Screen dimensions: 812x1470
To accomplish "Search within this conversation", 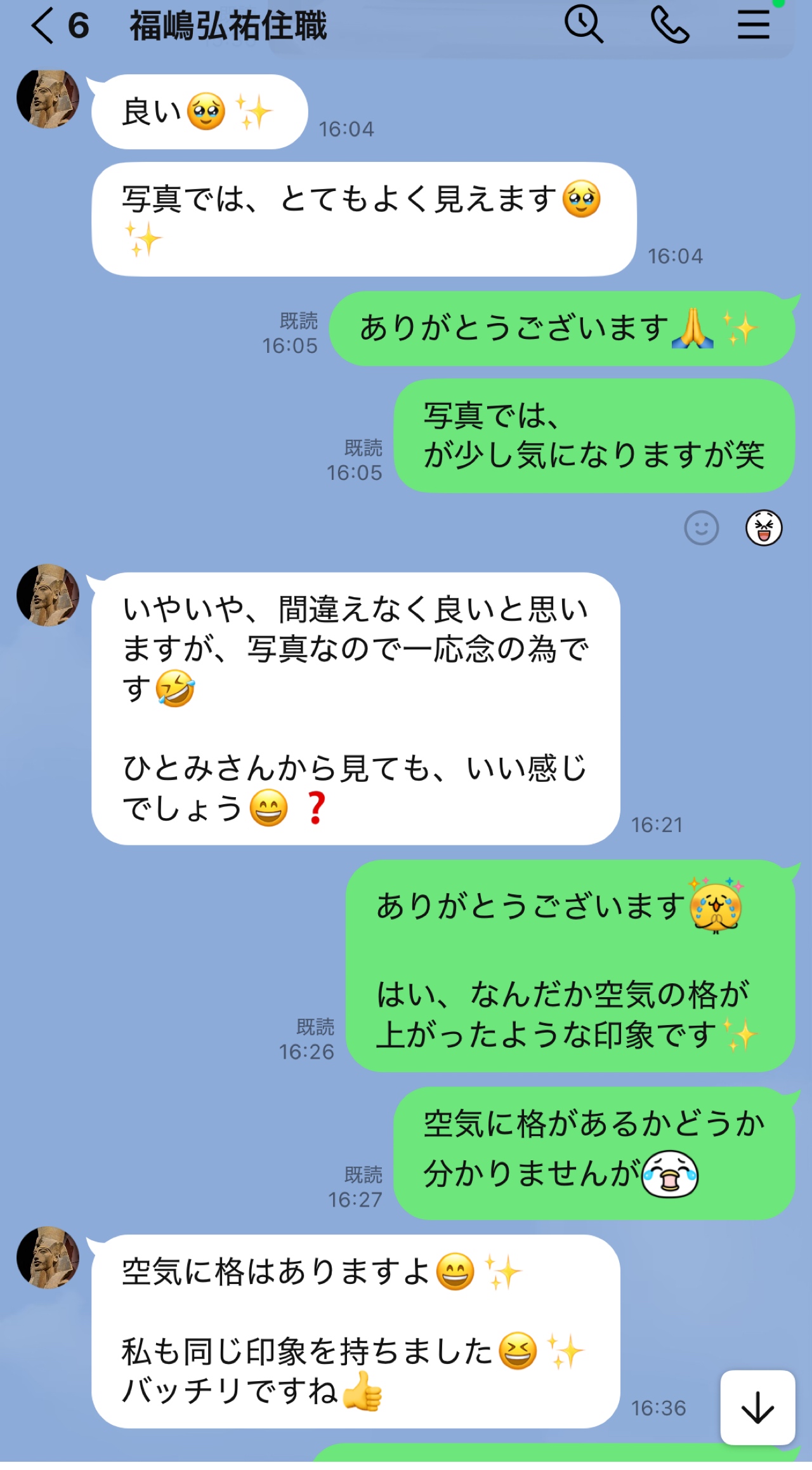I will (583, 25).
